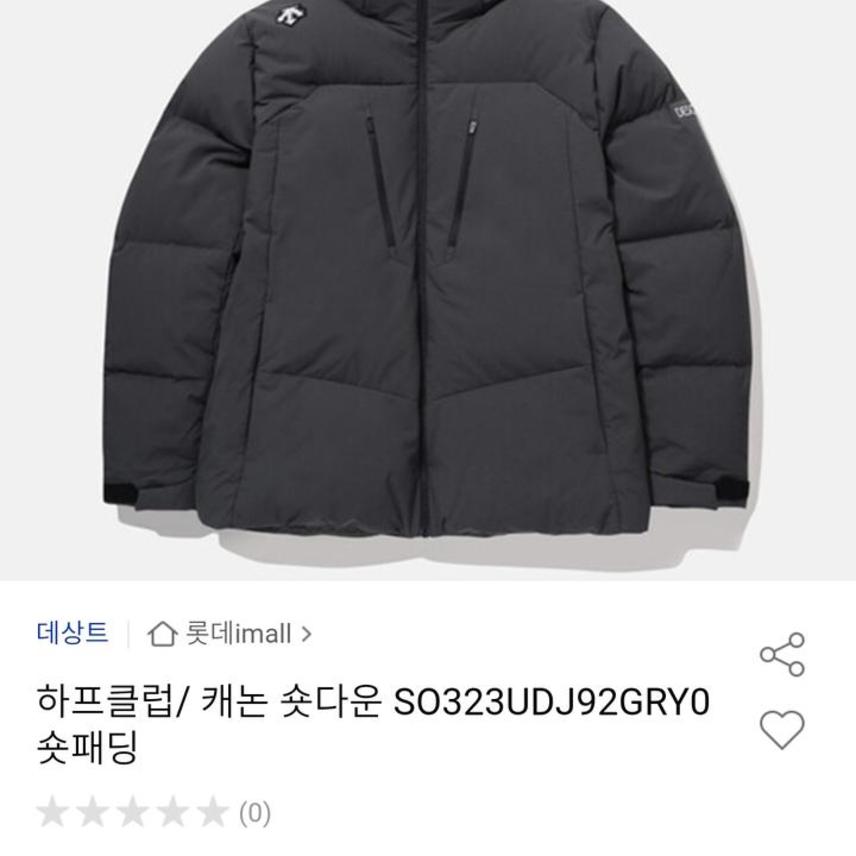Share this padded jacket product

(782, 655)
